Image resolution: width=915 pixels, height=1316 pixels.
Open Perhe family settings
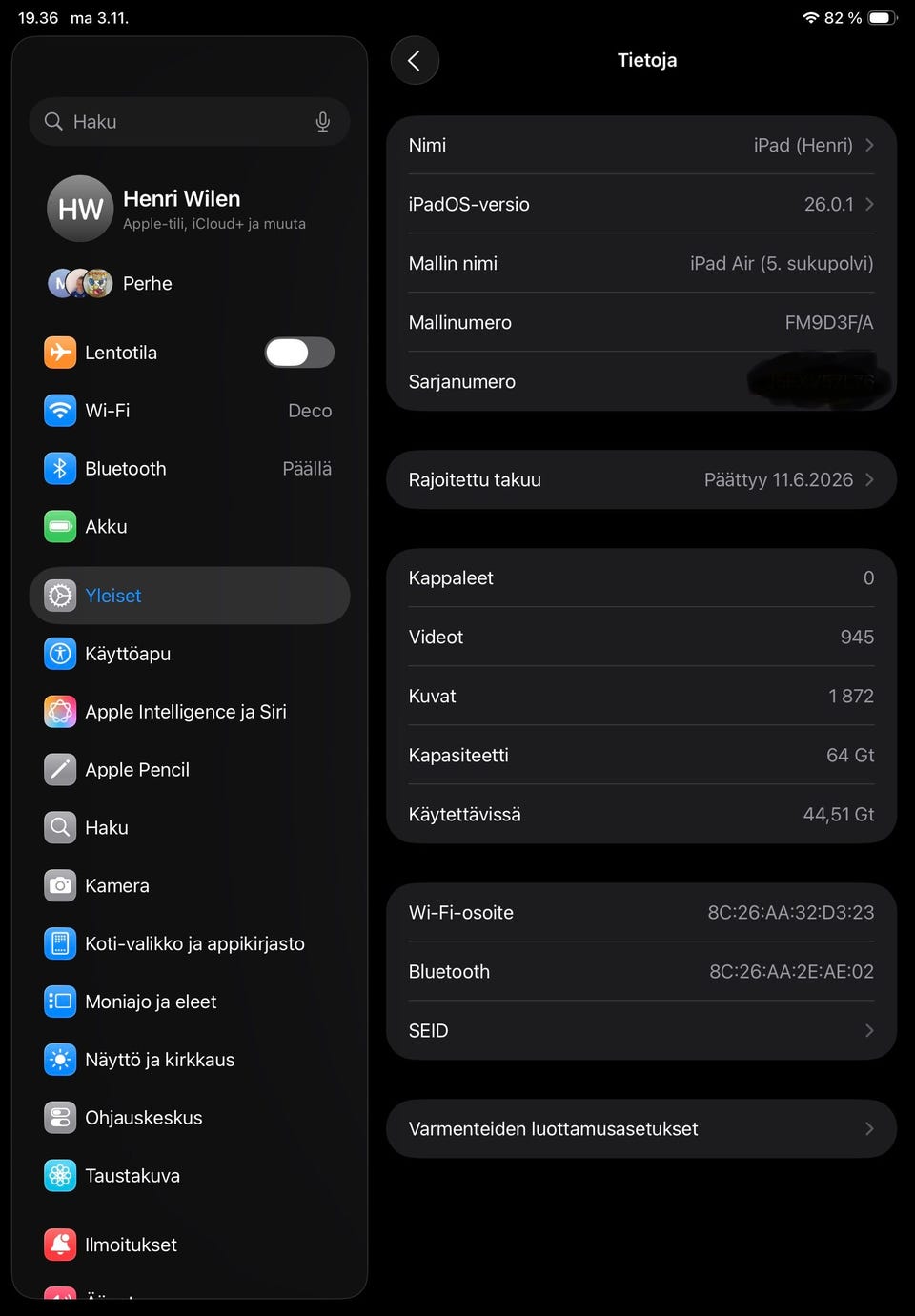point(147,283)
